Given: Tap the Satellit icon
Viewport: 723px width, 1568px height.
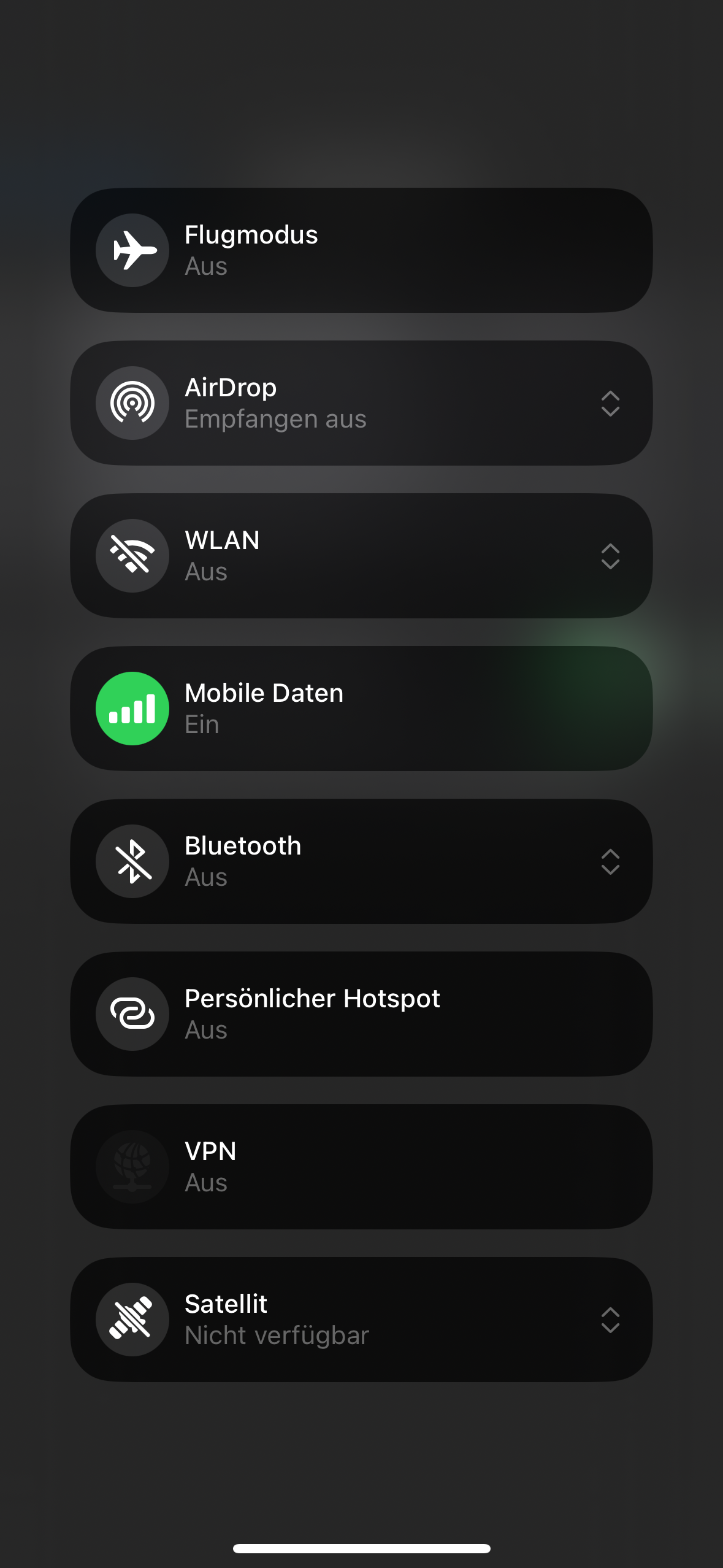Looking at the screenshot, I should click(132, 1320).
